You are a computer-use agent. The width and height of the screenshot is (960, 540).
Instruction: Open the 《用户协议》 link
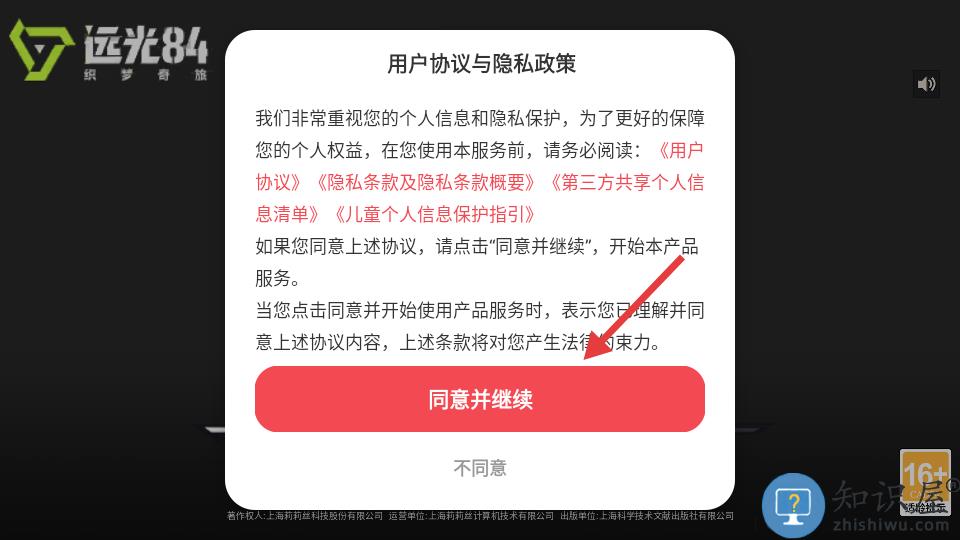point(680,152)
